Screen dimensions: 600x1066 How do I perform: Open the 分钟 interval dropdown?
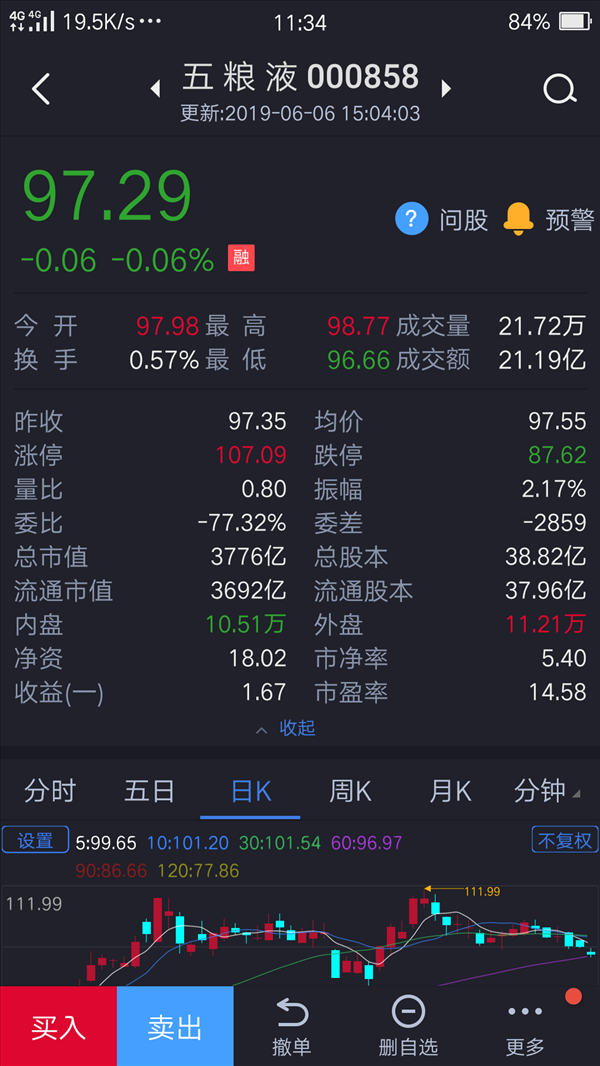[547, 791]
